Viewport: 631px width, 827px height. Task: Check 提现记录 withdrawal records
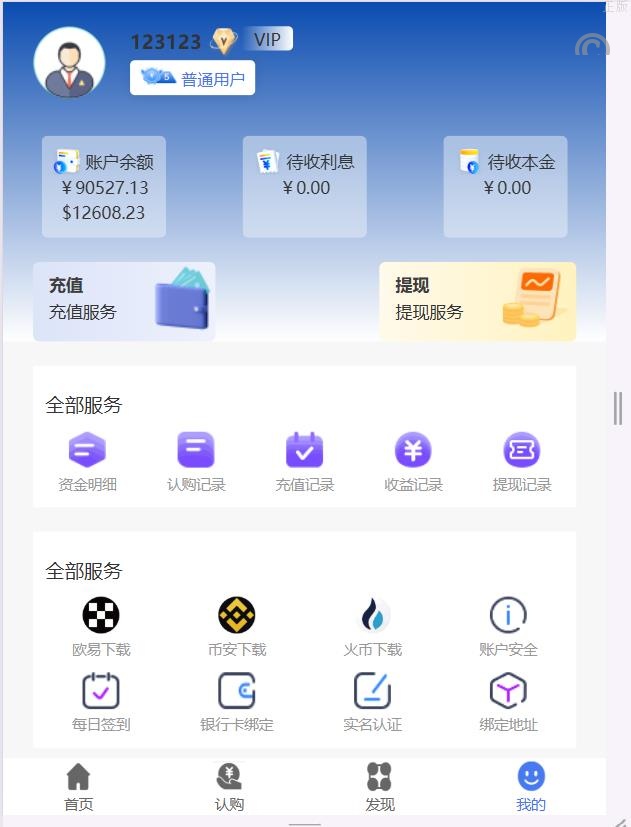(521, 462)
